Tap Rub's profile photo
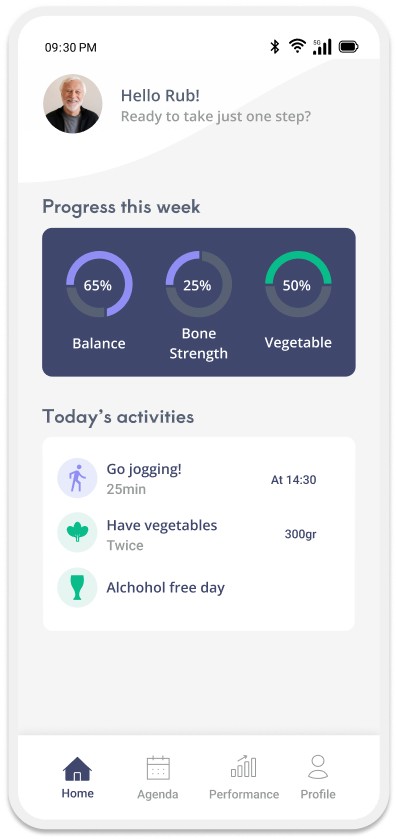The height and width of the screenshot is (839, 396). pos(72,104)
